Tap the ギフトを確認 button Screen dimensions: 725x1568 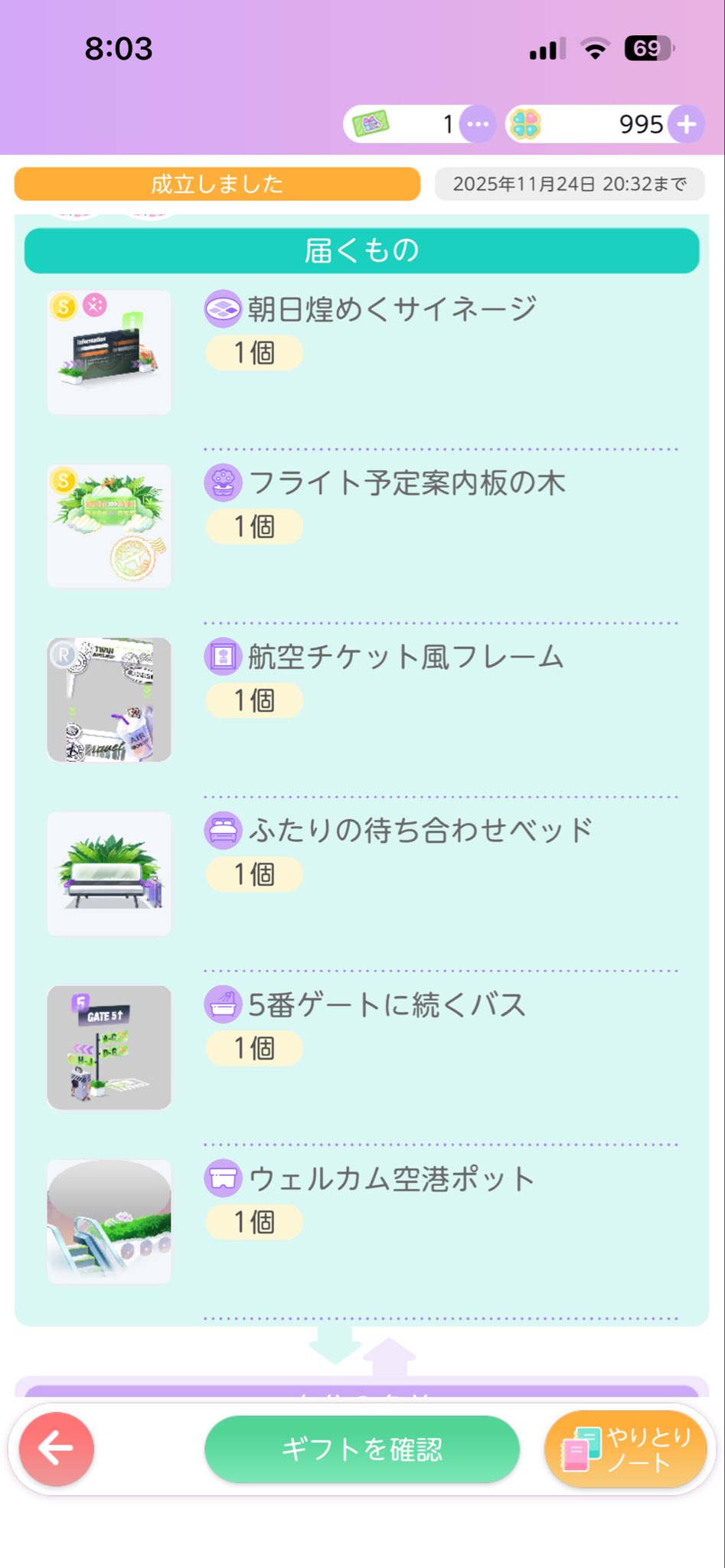click(361, 1449)
